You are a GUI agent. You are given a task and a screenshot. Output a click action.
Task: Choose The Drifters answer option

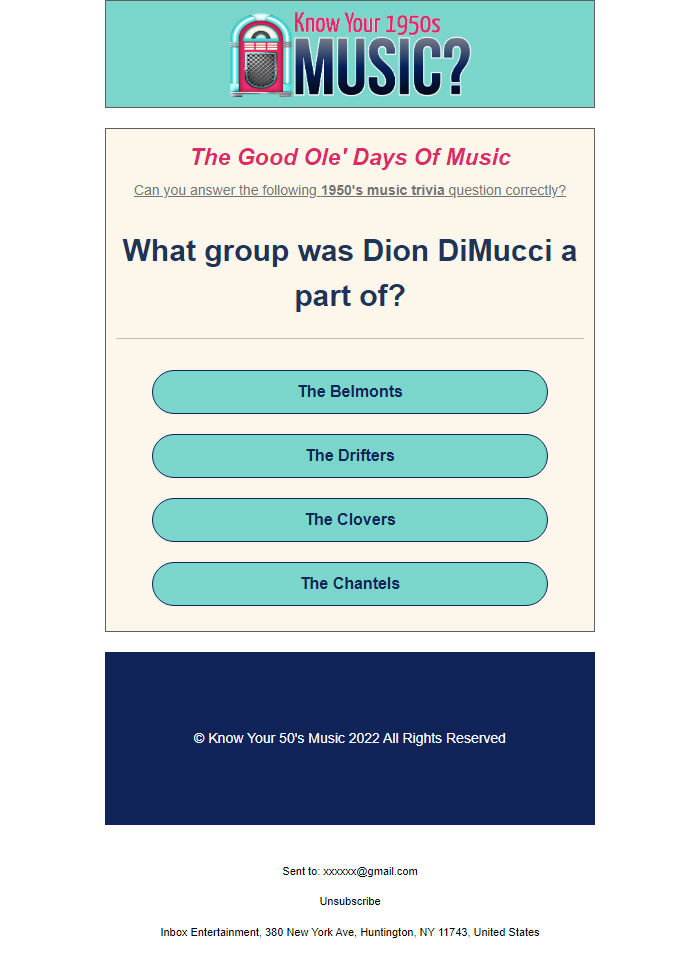tap(350, 456)
